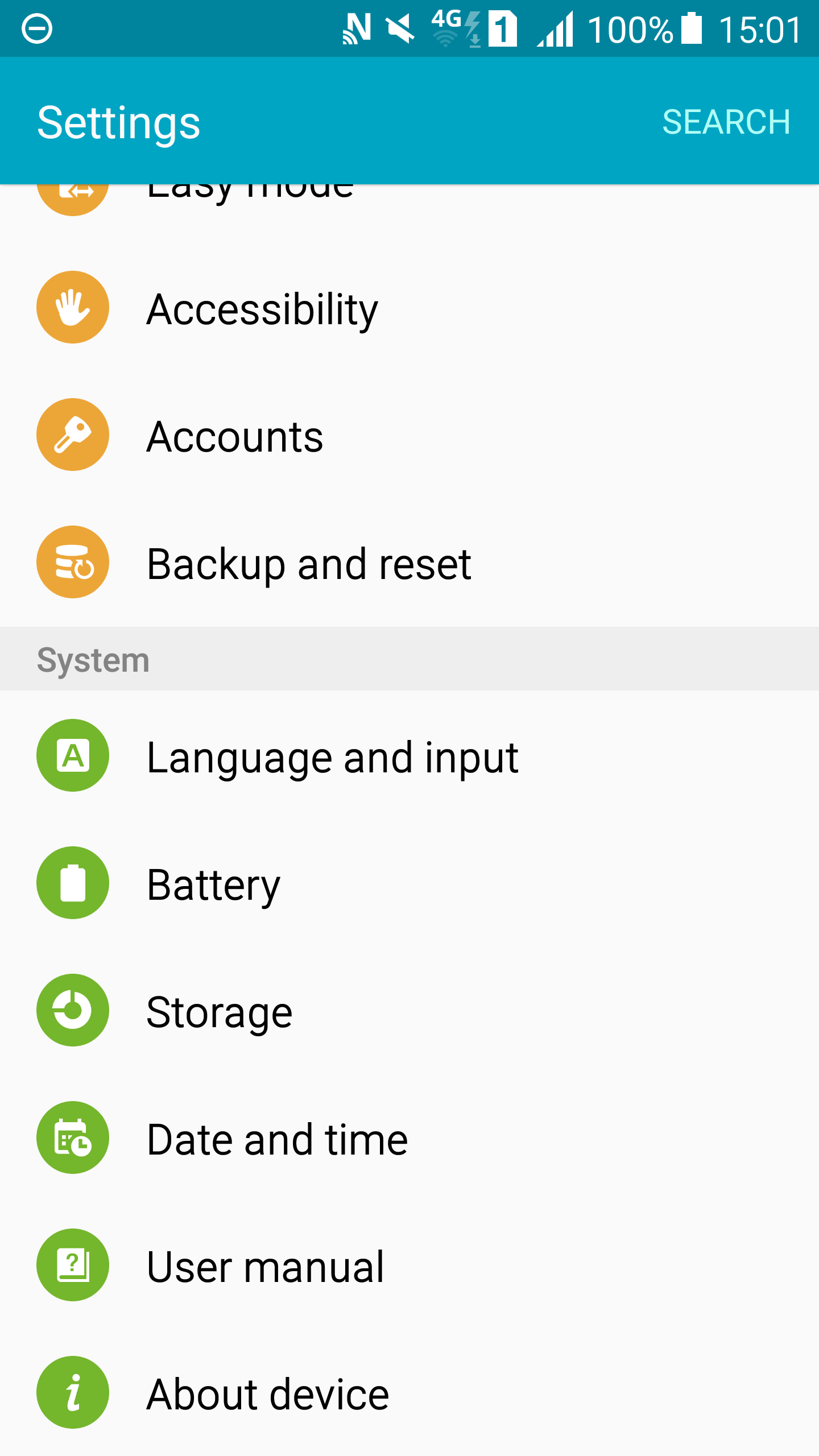Open Language and input settings
The height and width of the screenshot is (1456, 819).
(409, 755)
